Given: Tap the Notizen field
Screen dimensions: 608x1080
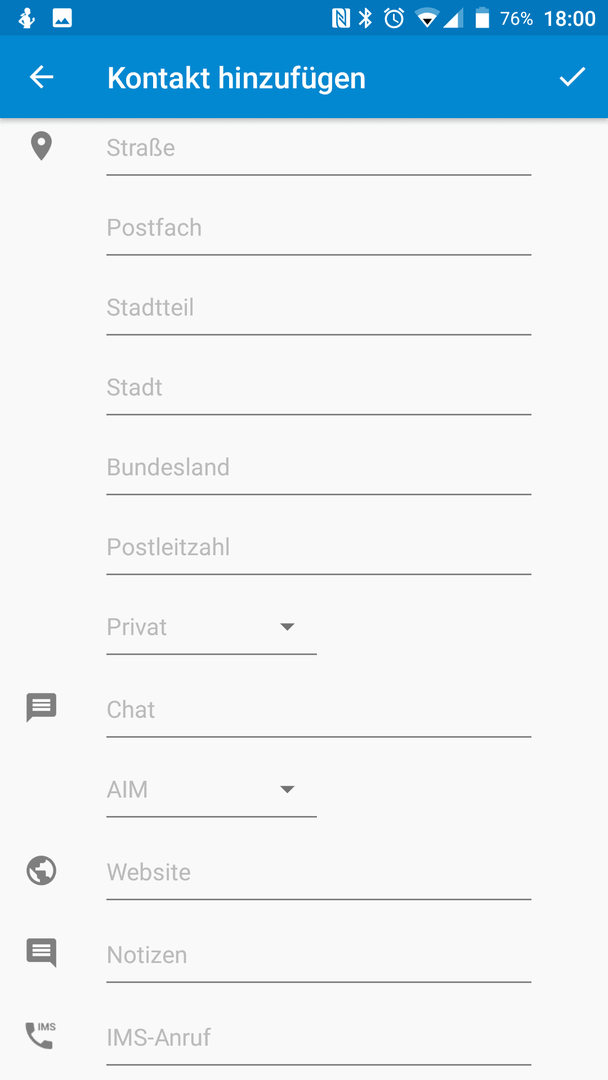Looking at the screenshot, I should (x=319, y=955).
